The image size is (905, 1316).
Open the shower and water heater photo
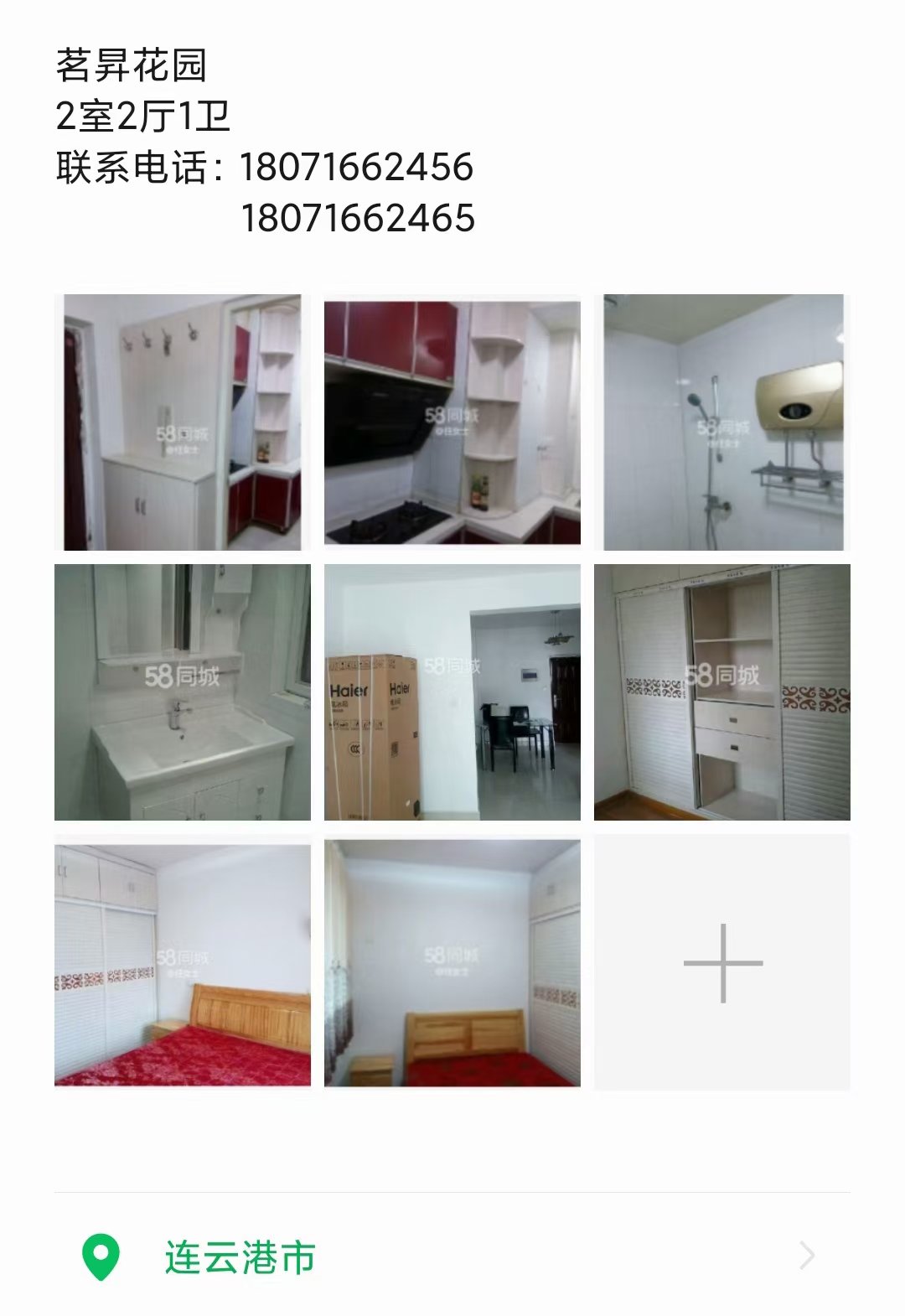pos(722,422)
